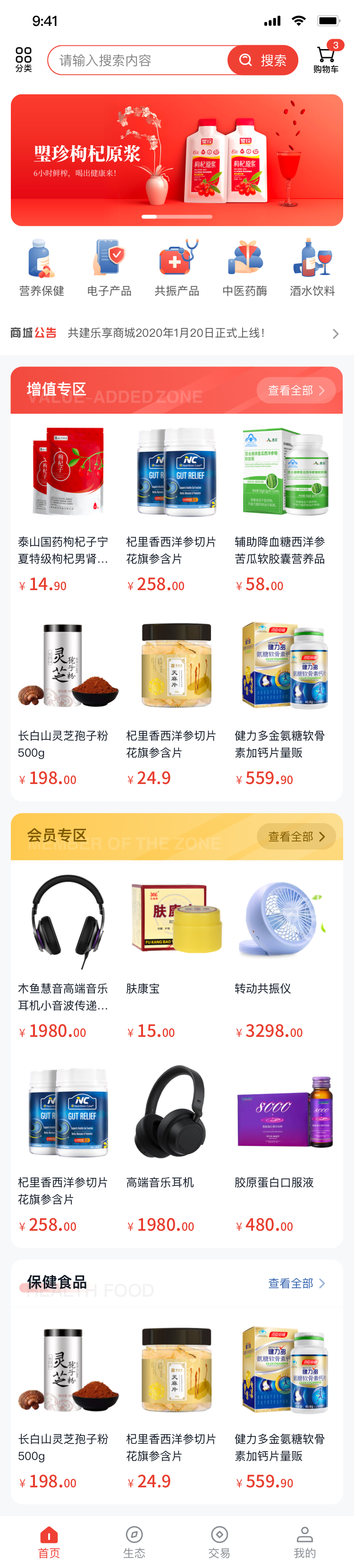
Task: Switch to the 交易 tab
Action: [x=219, y=1542]
